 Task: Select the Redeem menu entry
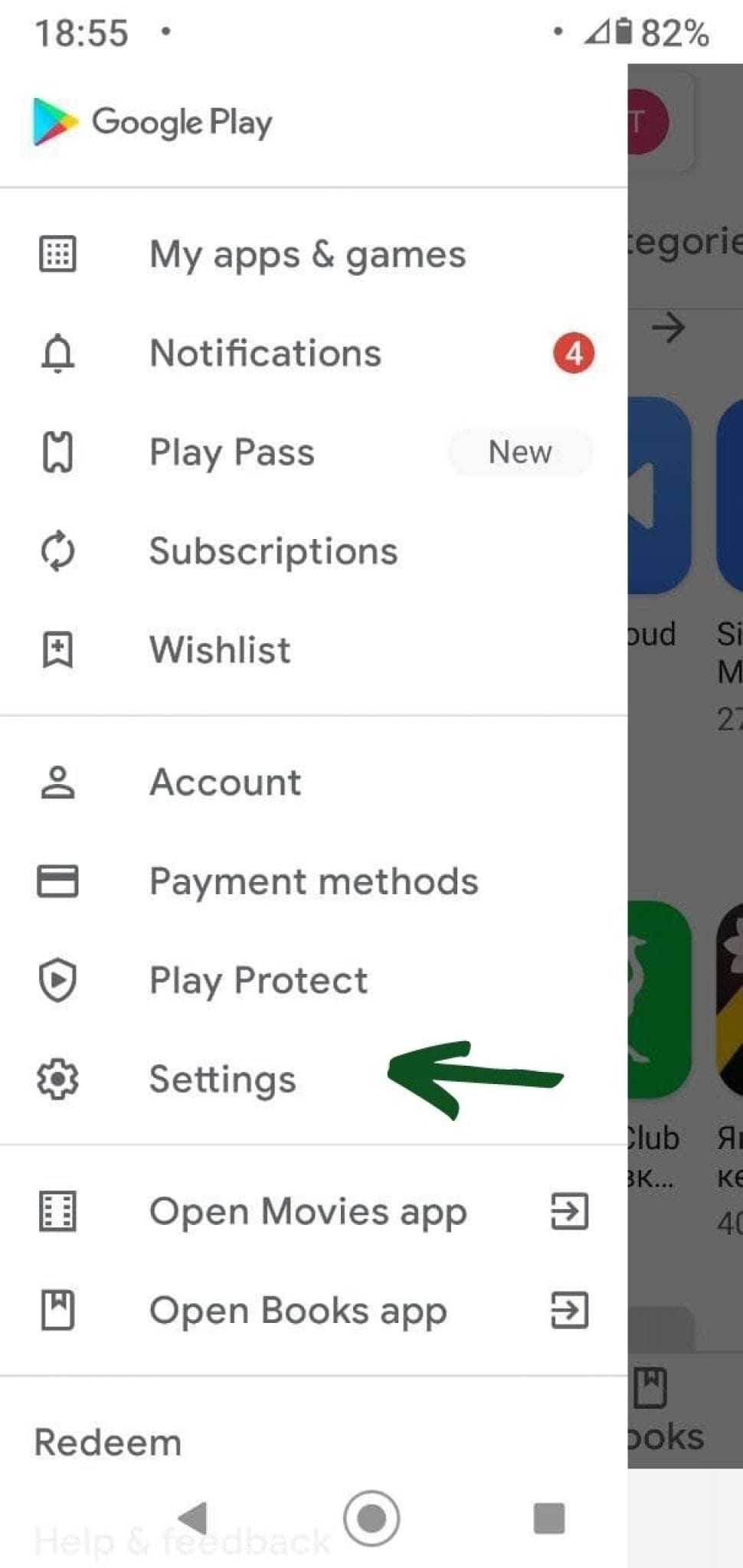coord(106,1442)
